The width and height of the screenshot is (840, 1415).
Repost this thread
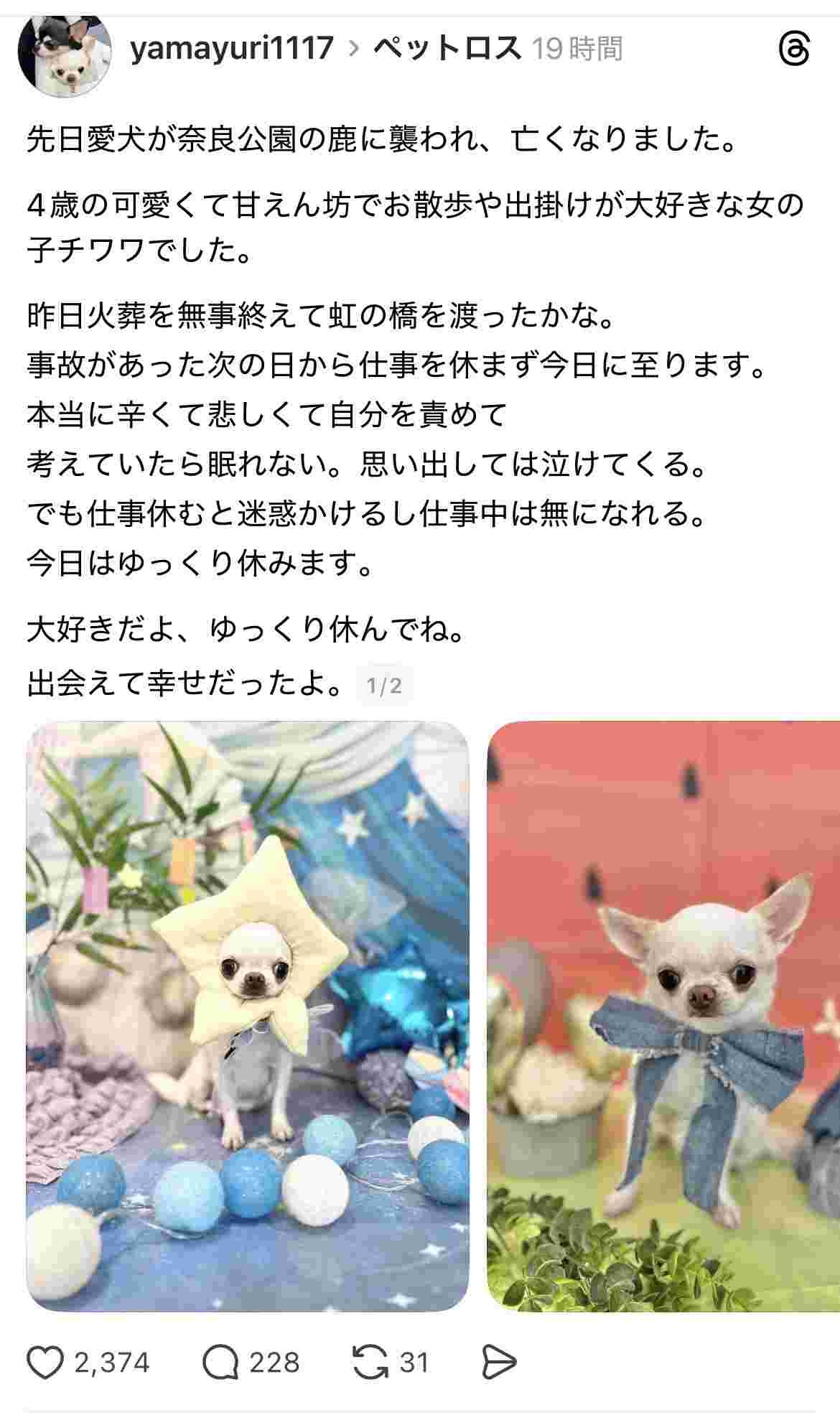[370, 1363]
